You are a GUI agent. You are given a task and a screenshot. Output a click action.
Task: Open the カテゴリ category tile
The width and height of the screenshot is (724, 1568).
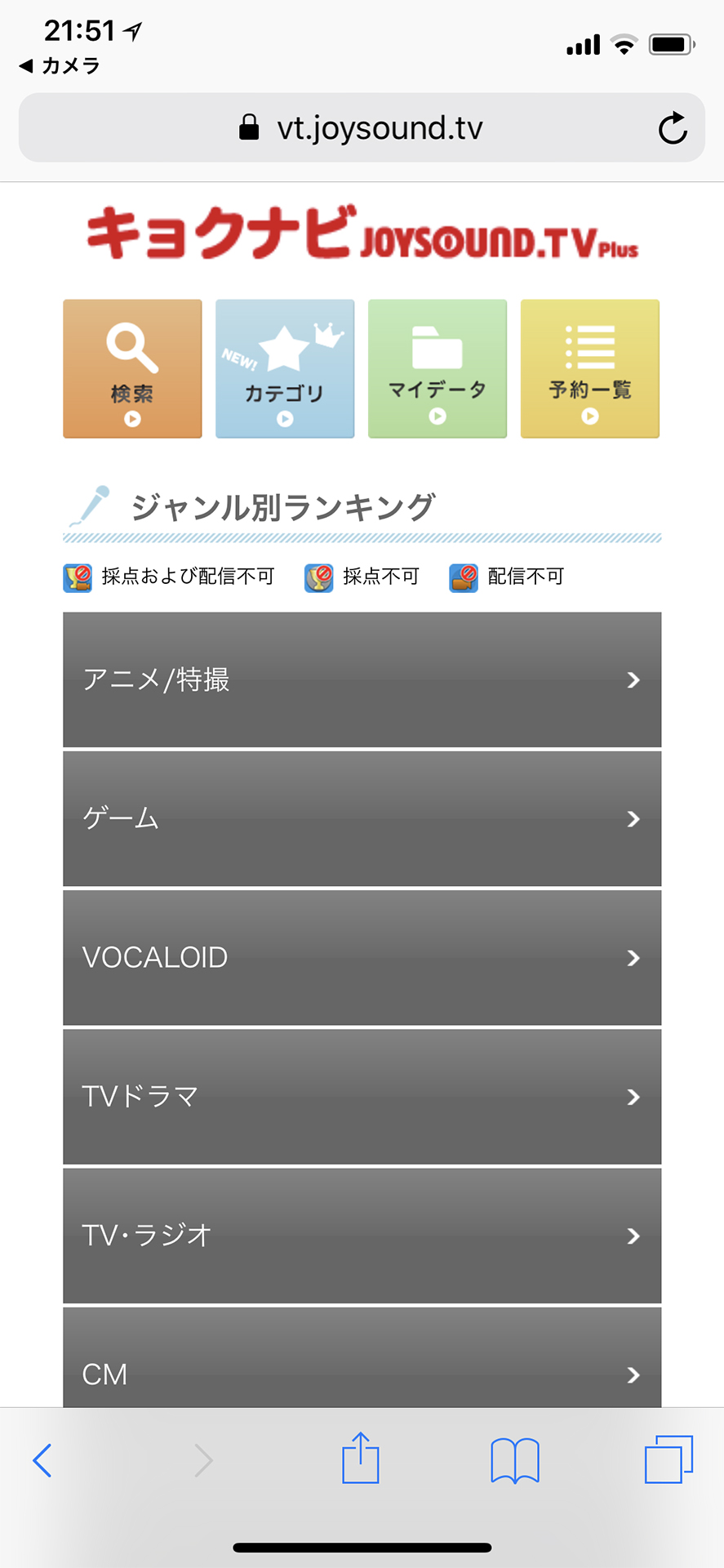click(285, 368)
